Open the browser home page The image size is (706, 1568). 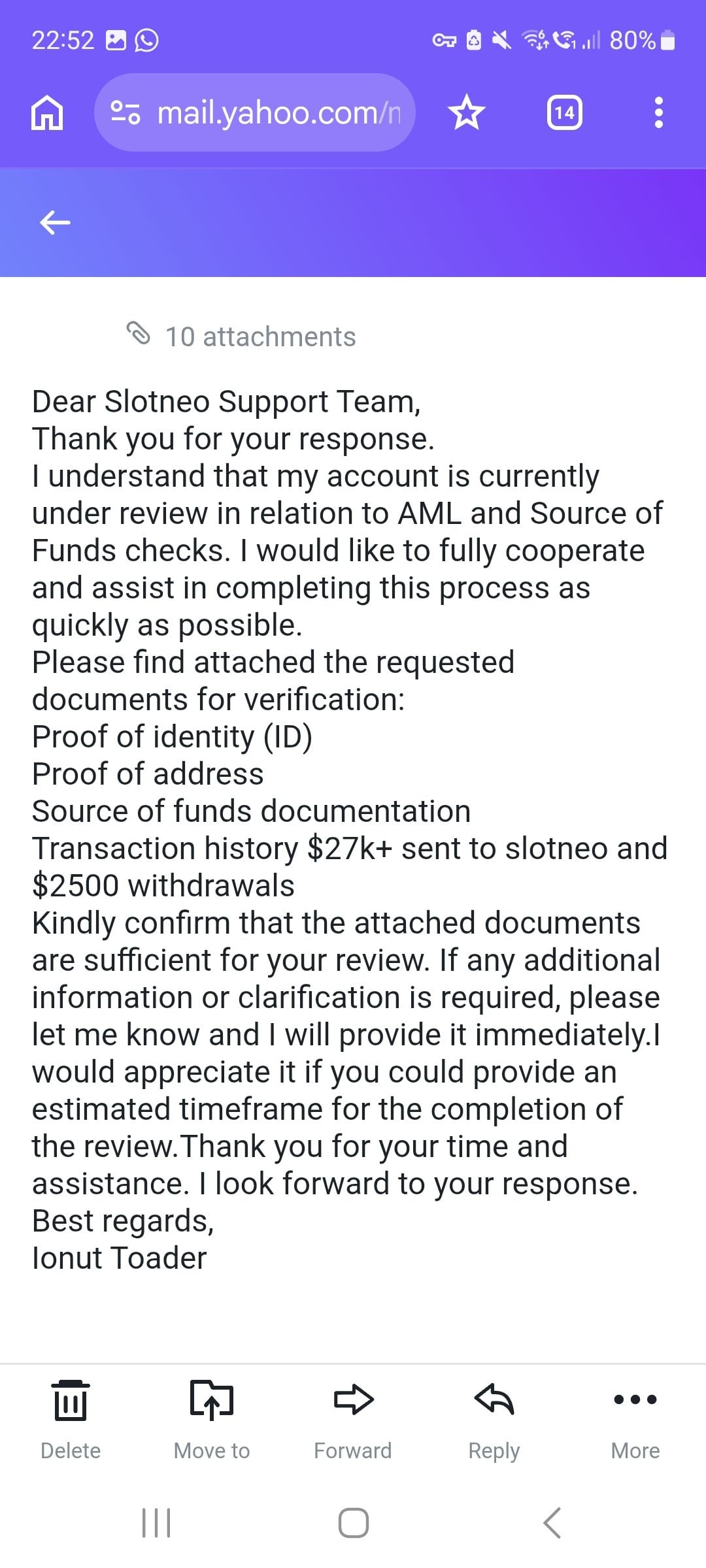click(x=47, y=113)
